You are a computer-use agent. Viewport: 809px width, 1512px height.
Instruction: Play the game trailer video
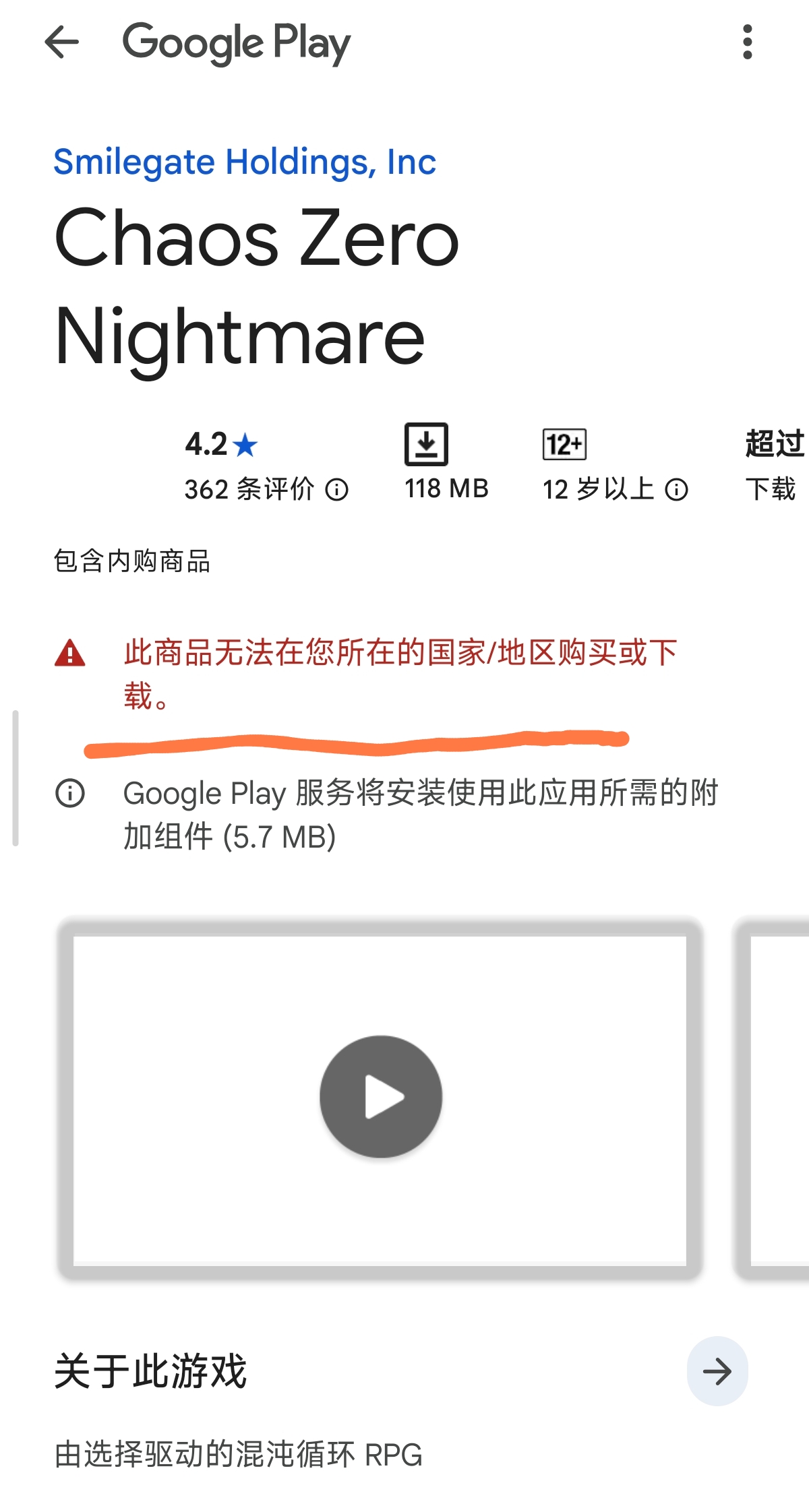(381, 1096)
